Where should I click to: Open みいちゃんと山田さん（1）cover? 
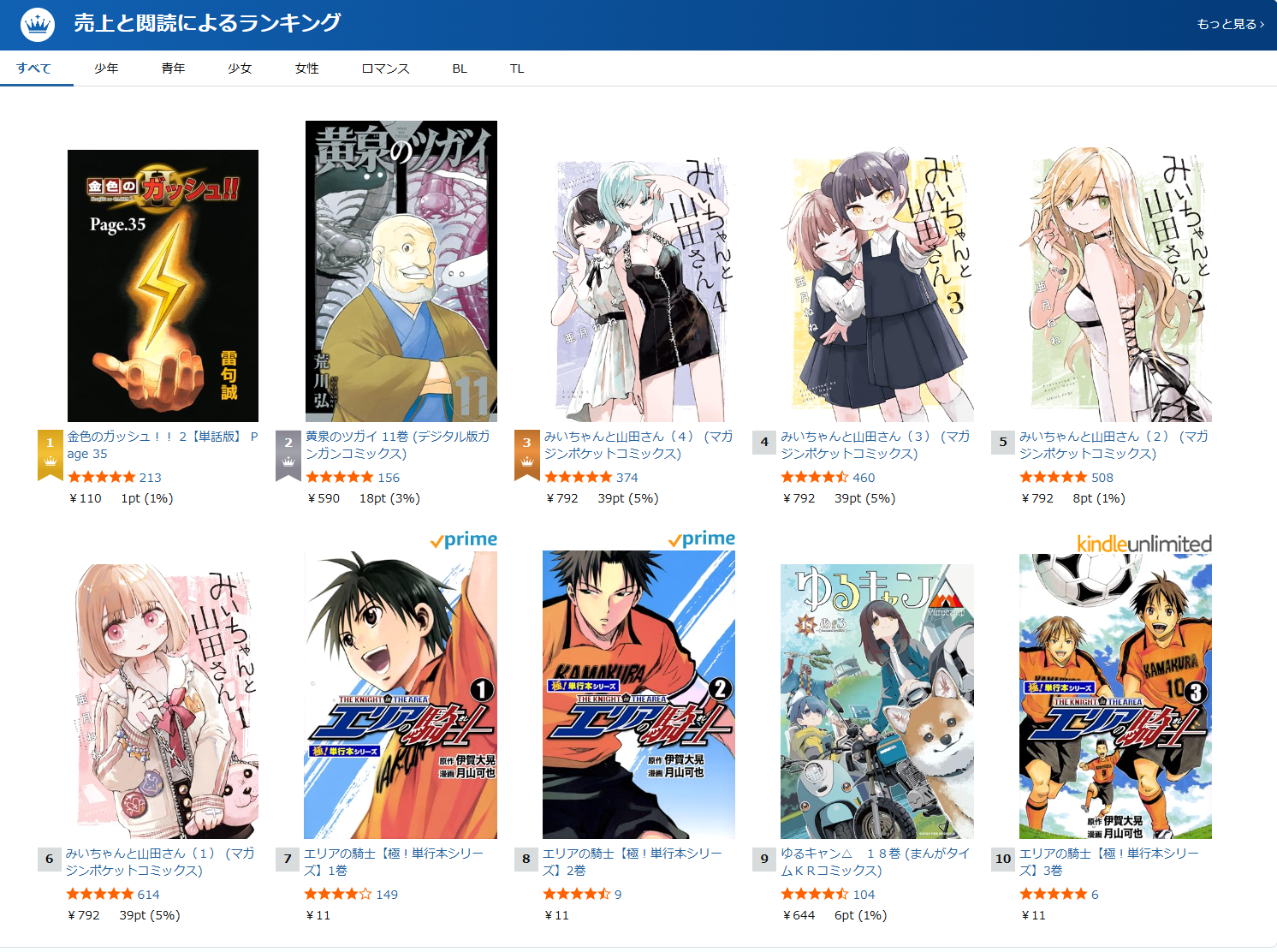click(x=163, y=700)
